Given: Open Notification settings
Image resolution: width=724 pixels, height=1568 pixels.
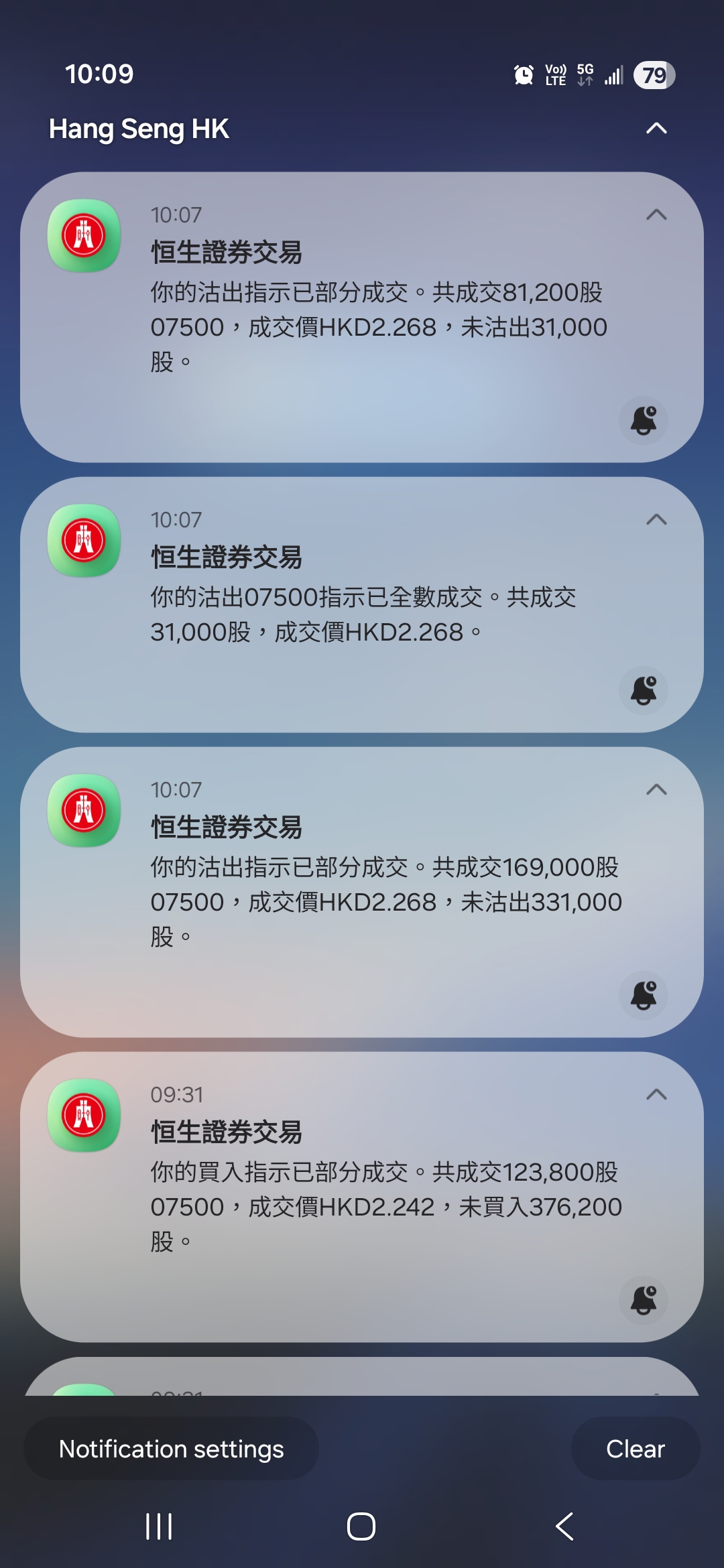Looking at the screenshot, I should click(171, 1449).
